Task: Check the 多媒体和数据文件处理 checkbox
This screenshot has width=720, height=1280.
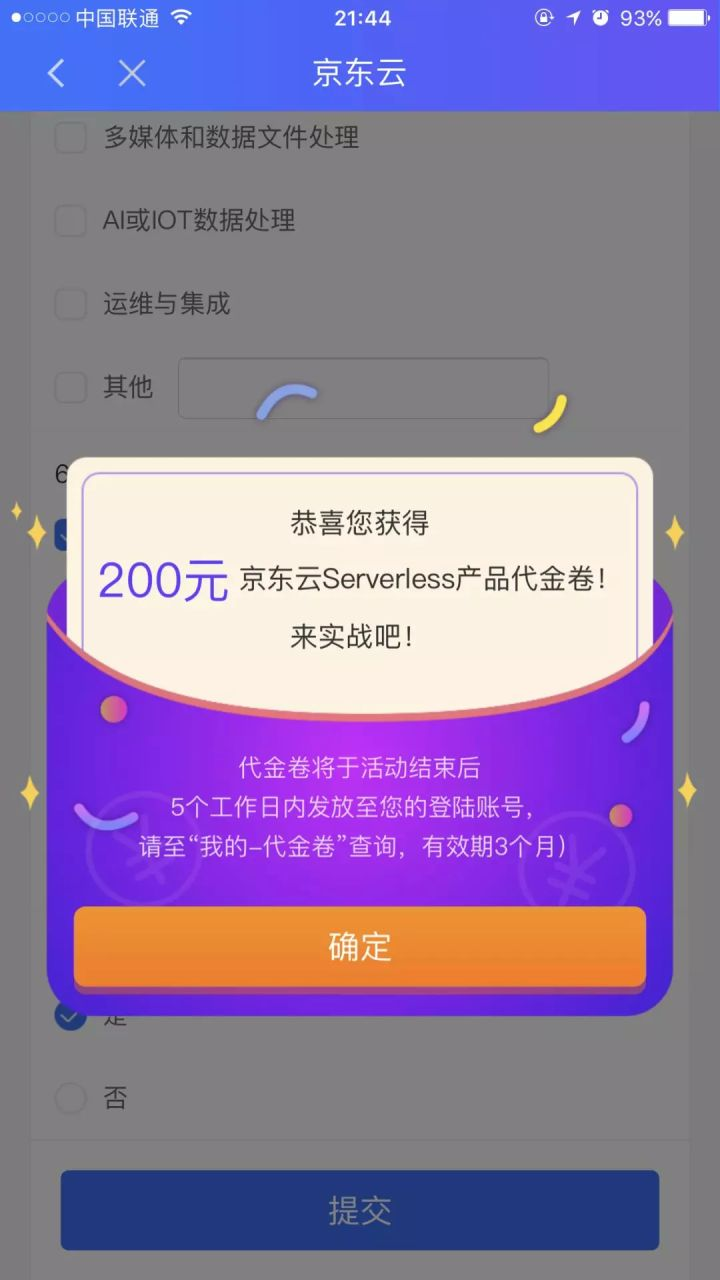Action: tap(70, 137)
